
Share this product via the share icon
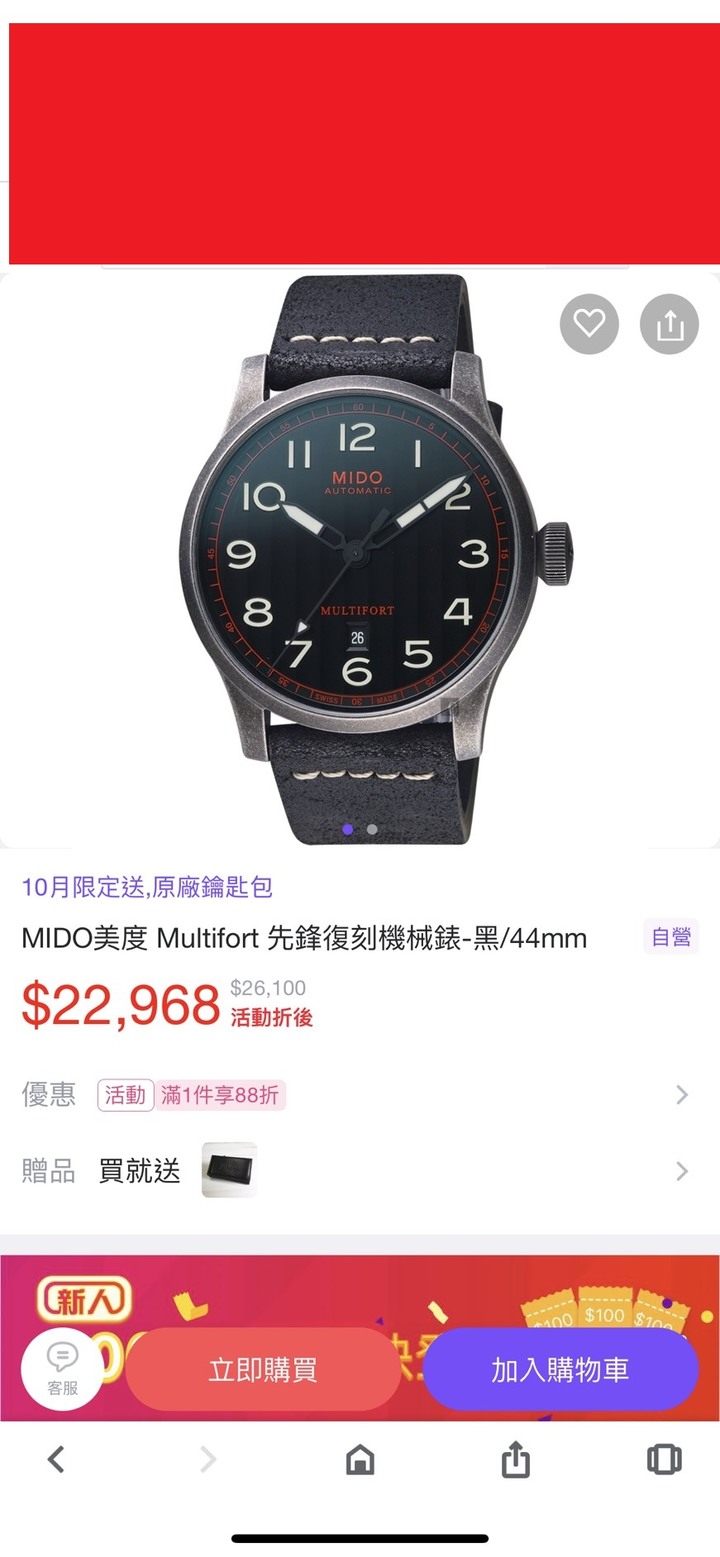pyautogui.click(x=669, y=324)
